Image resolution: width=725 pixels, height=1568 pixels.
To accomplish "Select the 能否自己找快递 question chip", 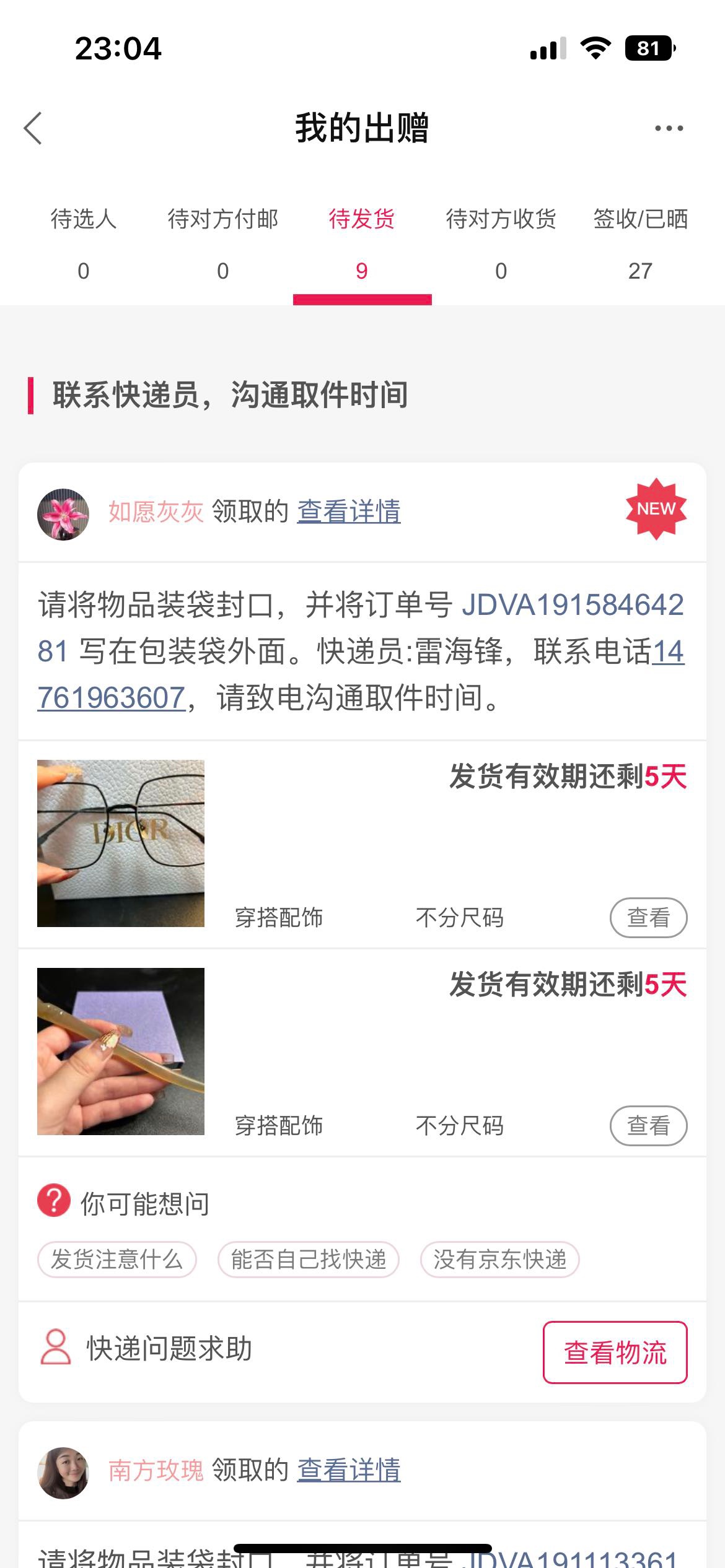I will click(309, 1260).
